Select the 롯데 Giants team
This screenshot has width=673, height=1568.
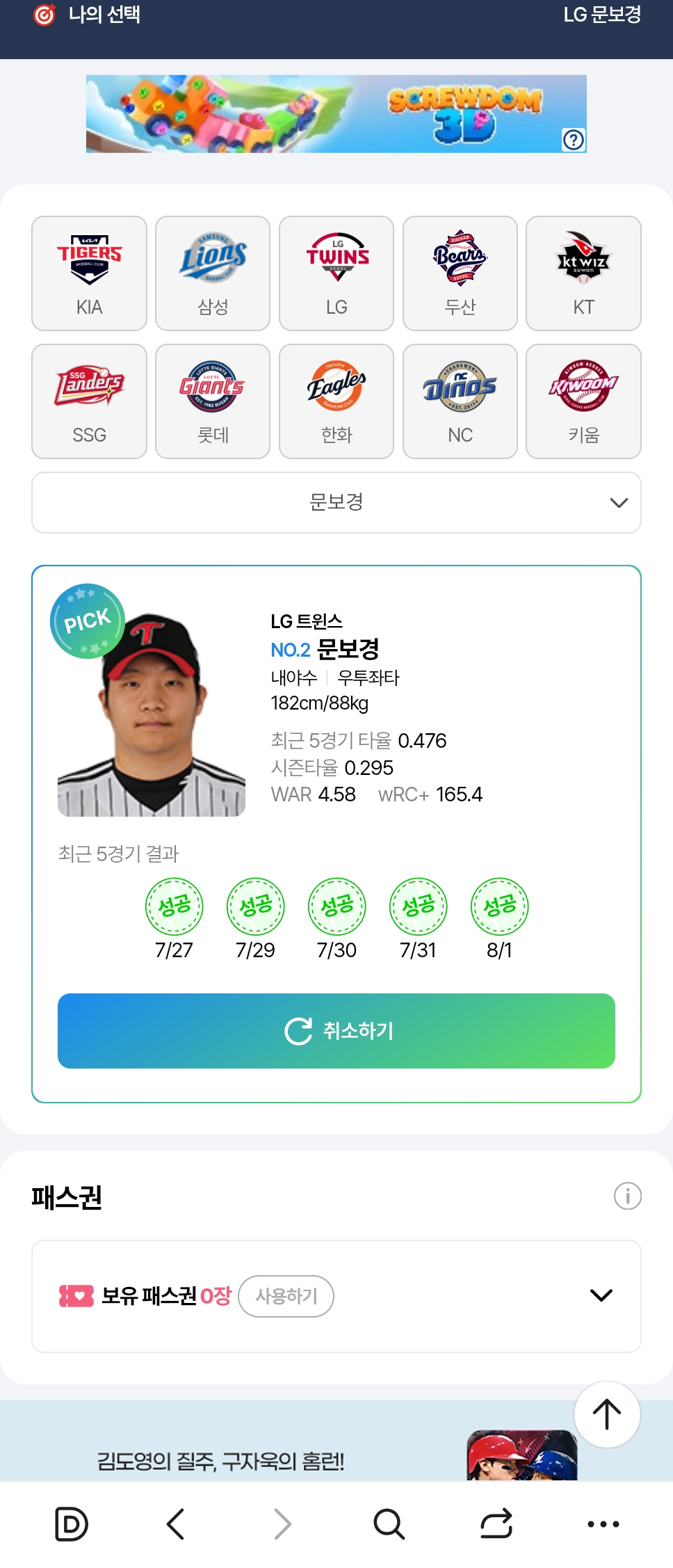pyautogui.click(x=213, y=401)
